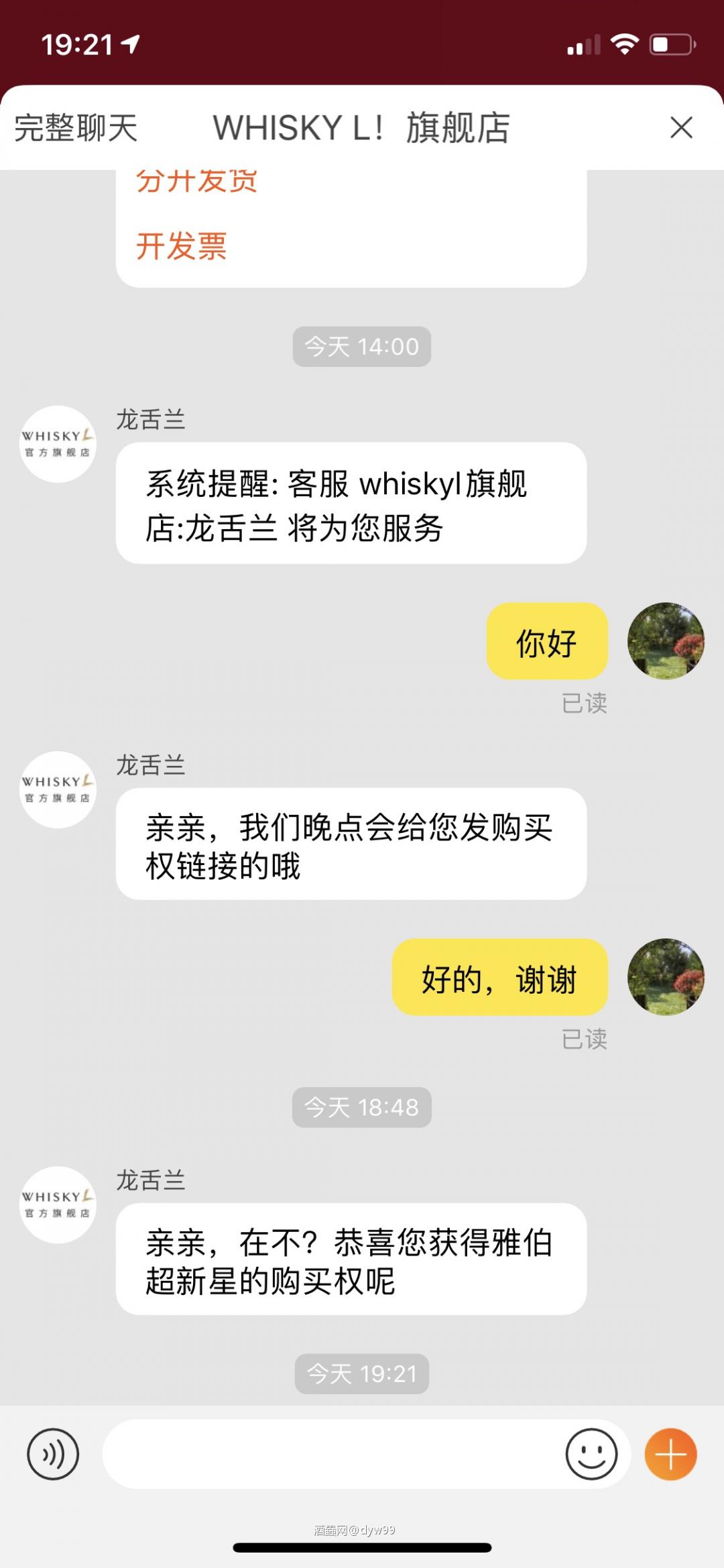The image size is (724, 1568).
Task: Open the WHISKY L store avatar
Action: [x=58, y=443]
